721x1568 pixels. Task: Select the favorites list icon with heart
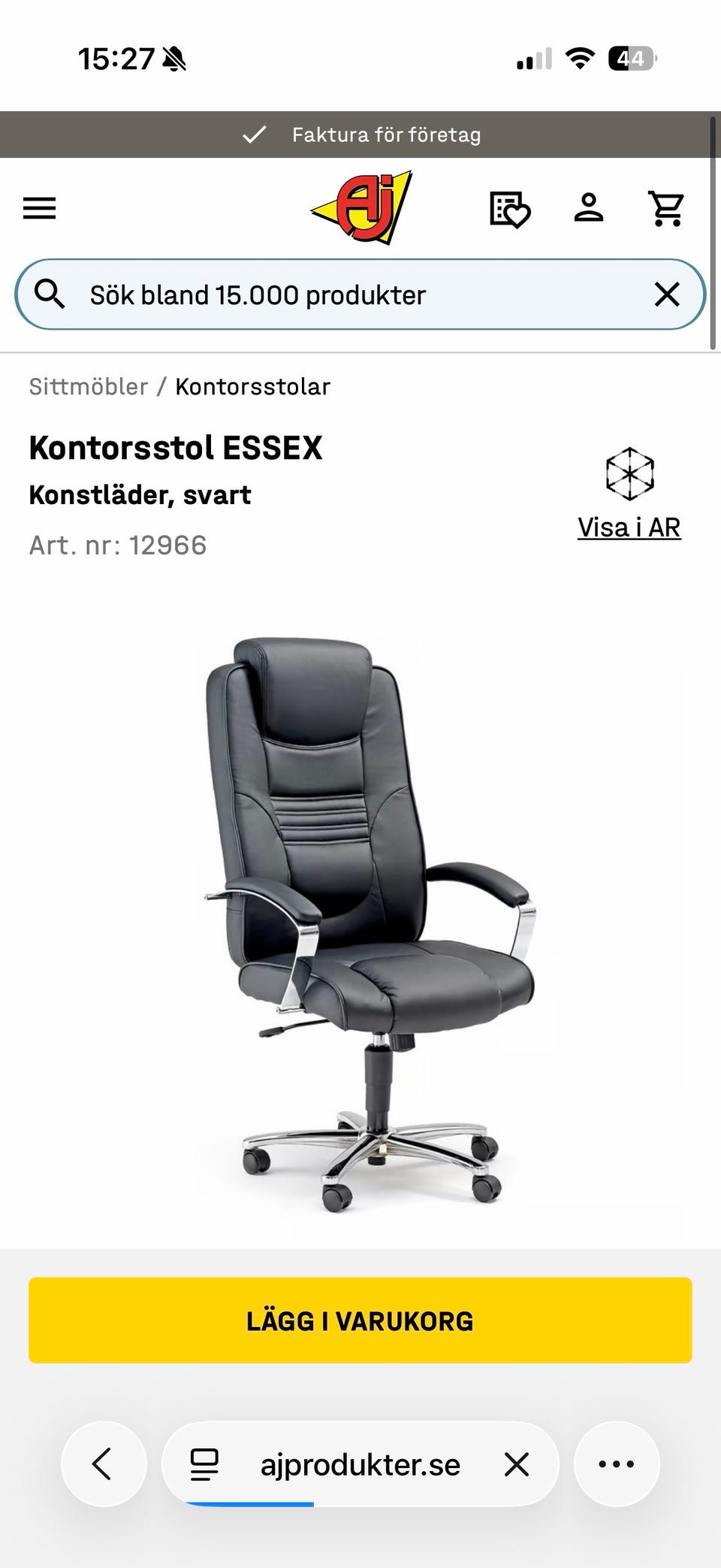click(x=511, y=209)
